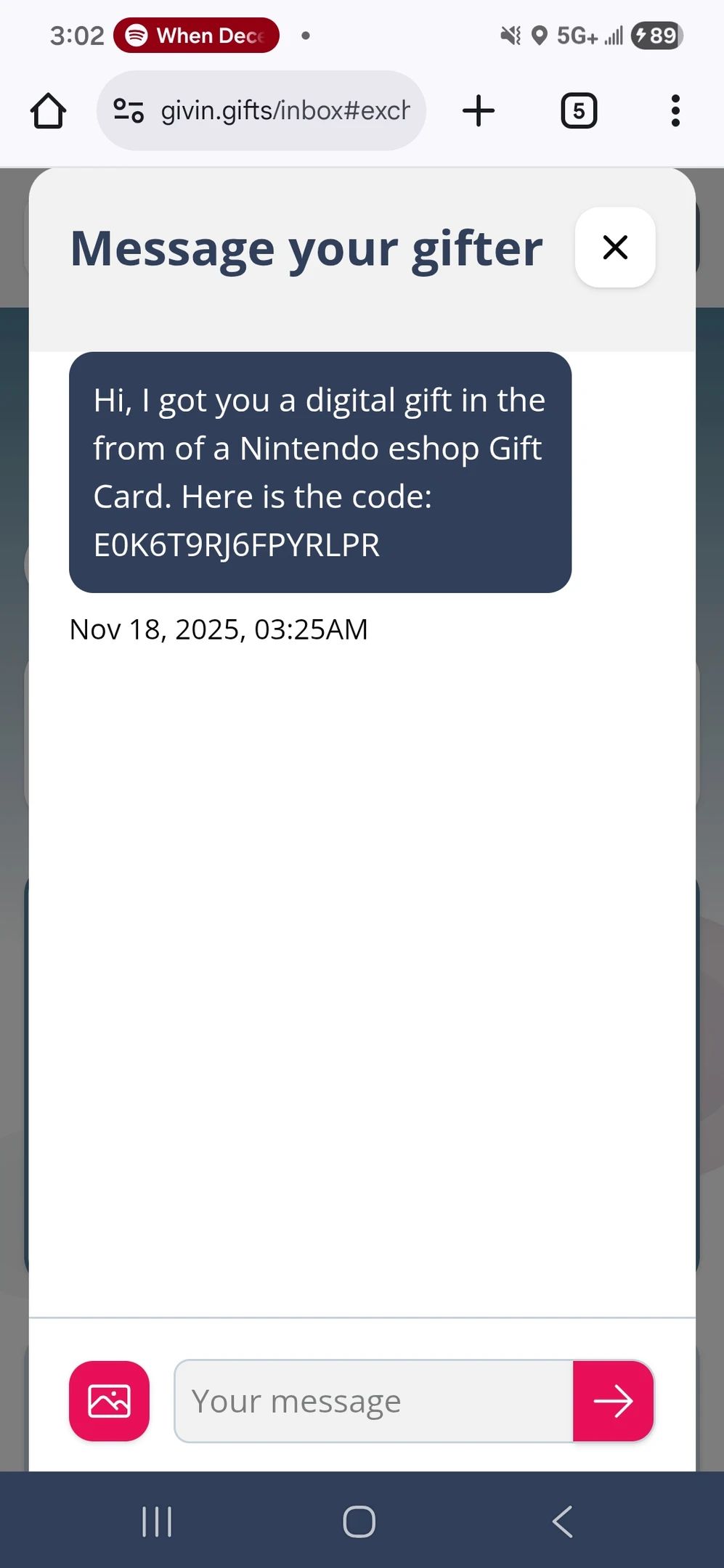View the 5 open tabs
The height and width of the screenshot is (1568, 724).
coord(579,111)
